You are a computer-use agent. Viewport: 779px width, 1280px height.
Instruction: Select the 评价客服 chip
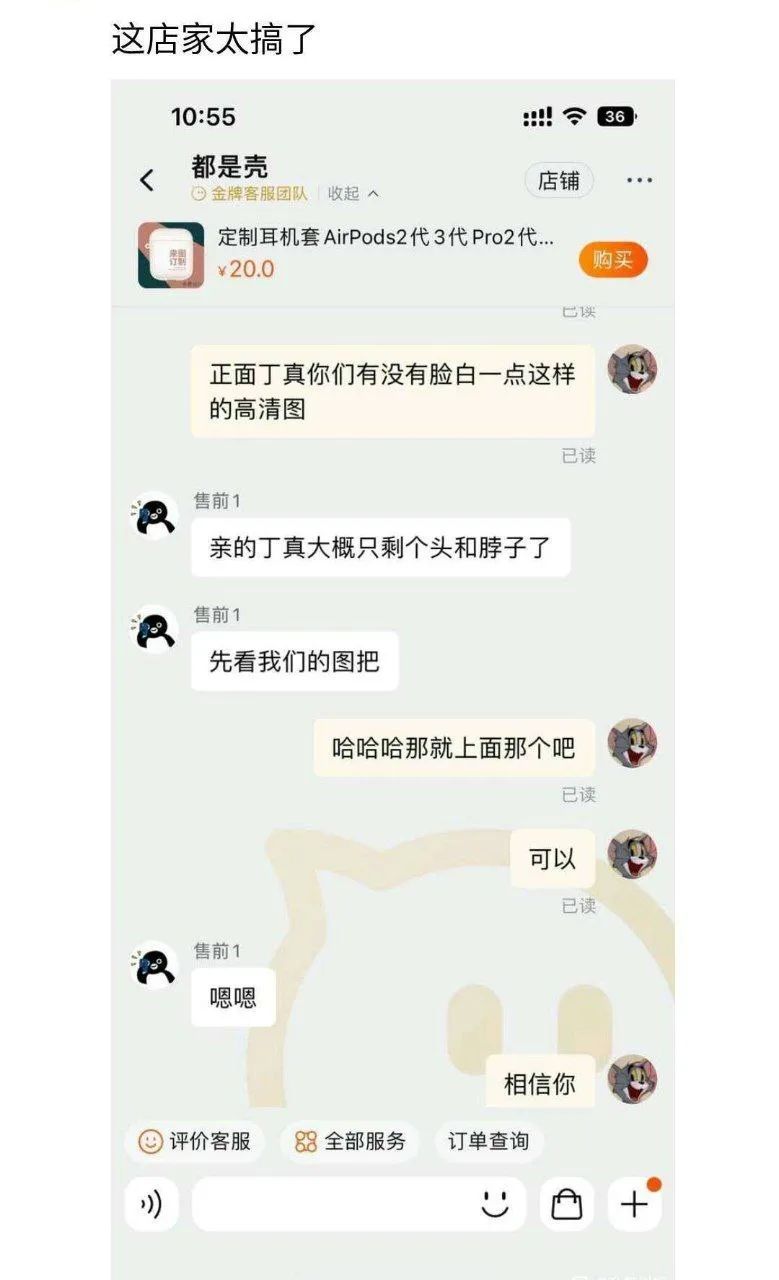click(195, 1141)
